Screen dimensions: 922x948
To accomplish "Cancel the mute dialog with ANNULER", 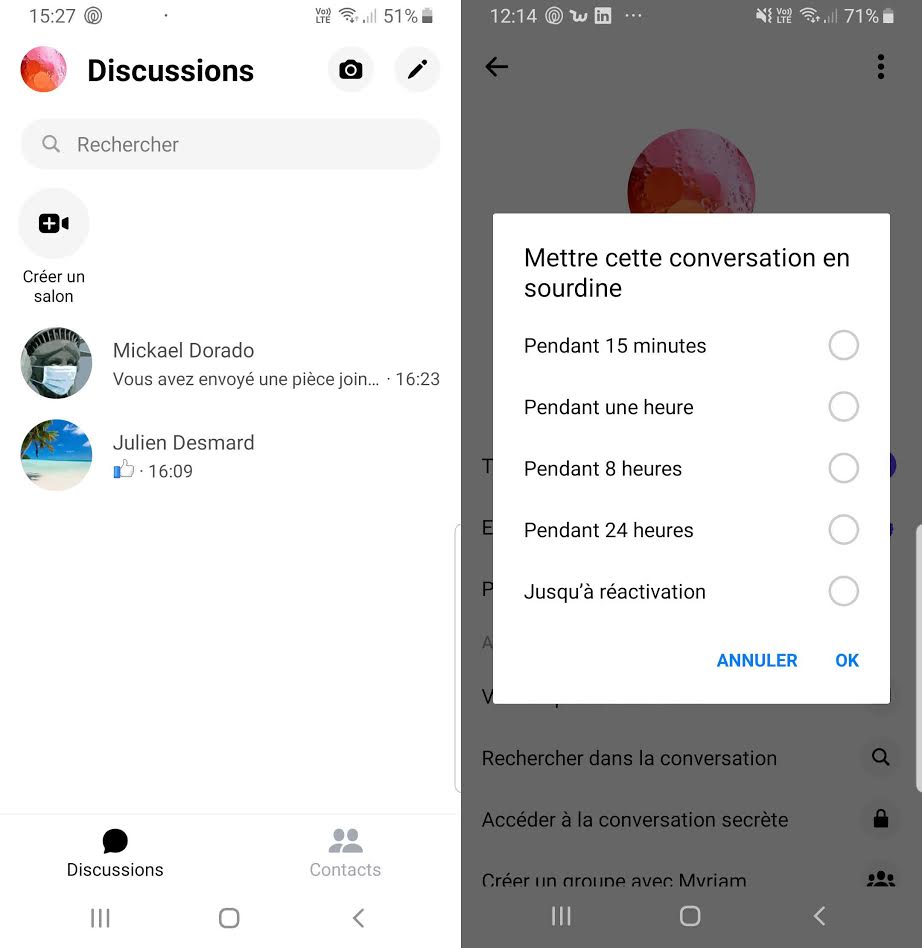I will (x=757, y=660).
